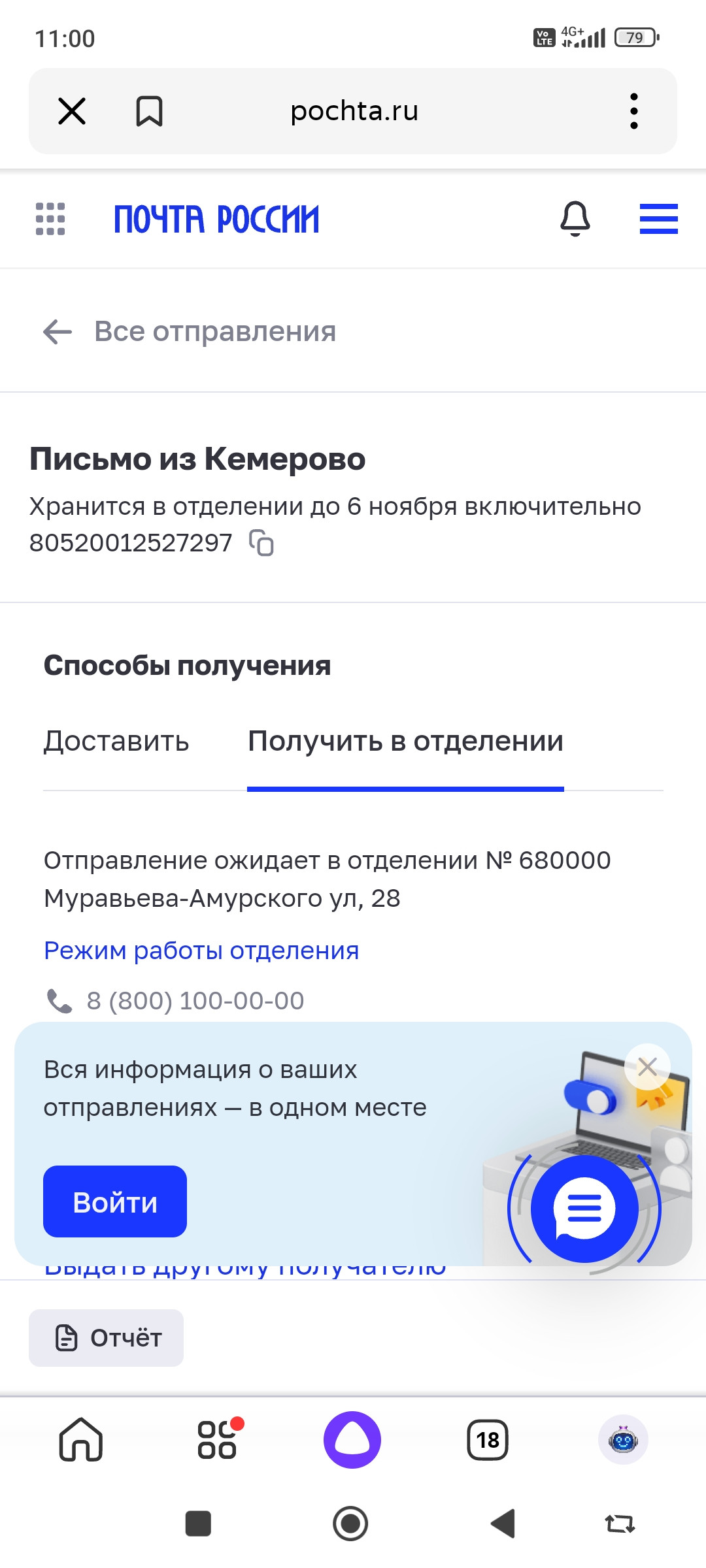
Task: Open the support chat bubble
Action: [x=584, y=1209]
